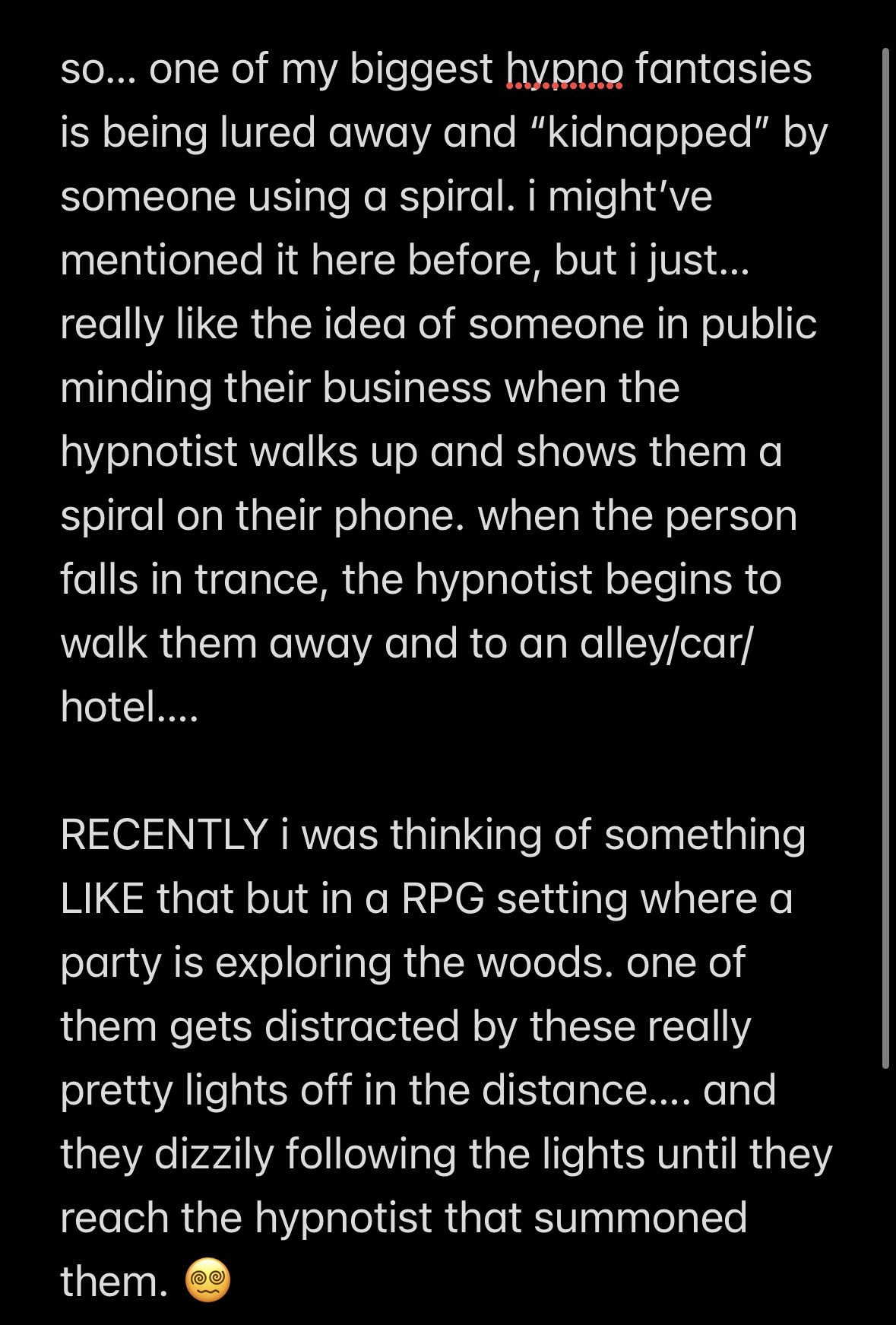Tap the underlined misspelled word "hypno"

click(564, 70)
